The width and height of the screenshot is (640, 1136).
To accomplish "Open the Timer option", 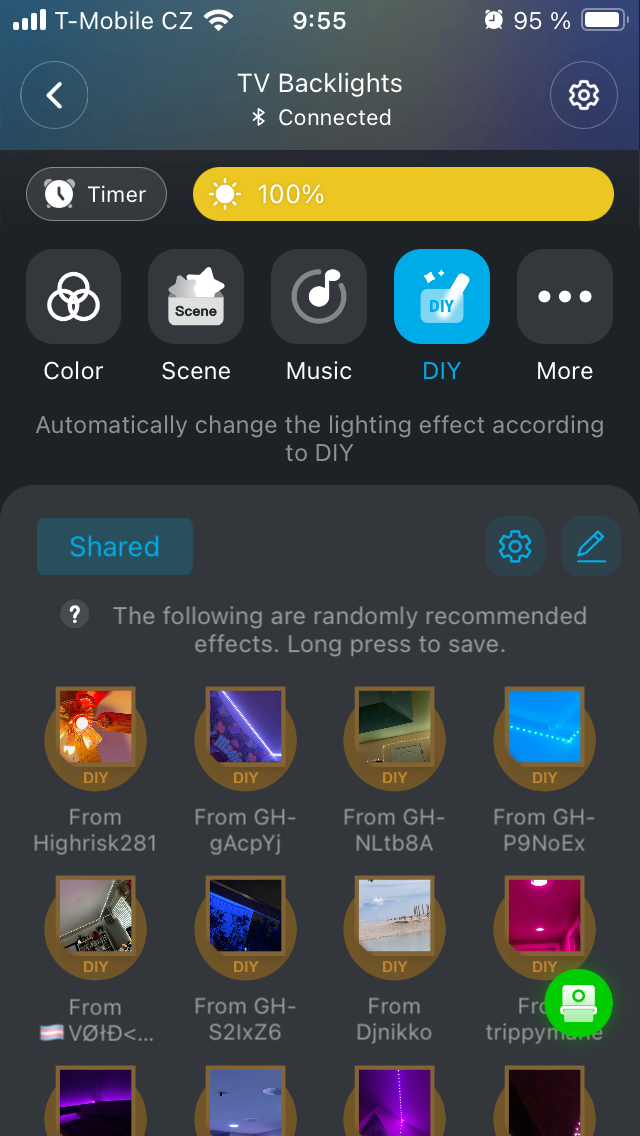I will tap(96, 194).
